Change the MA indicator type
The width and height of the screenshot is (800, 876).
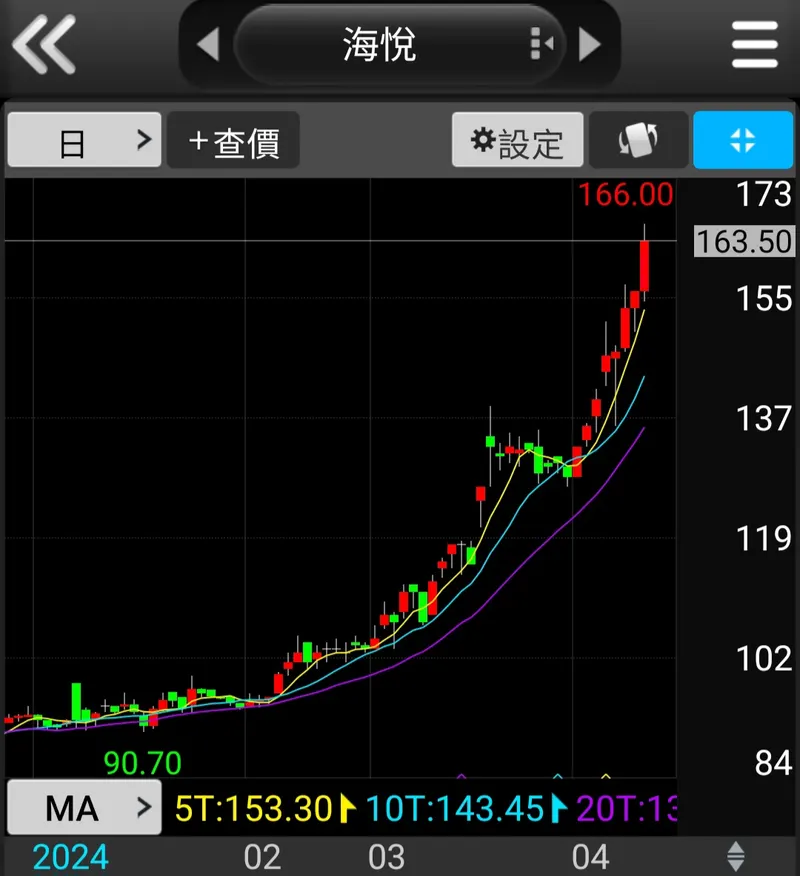pos(84,807)
